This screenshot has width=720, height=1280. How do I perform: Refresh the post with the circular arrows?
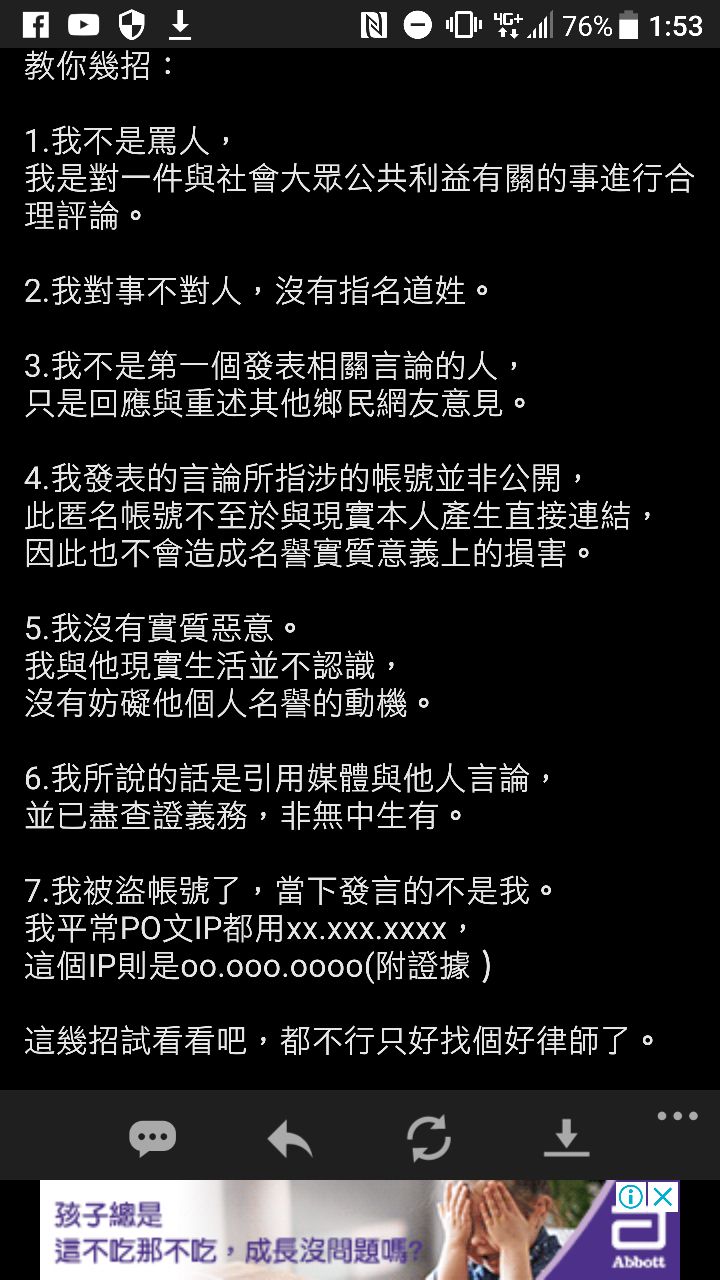tap(428, 1138)
